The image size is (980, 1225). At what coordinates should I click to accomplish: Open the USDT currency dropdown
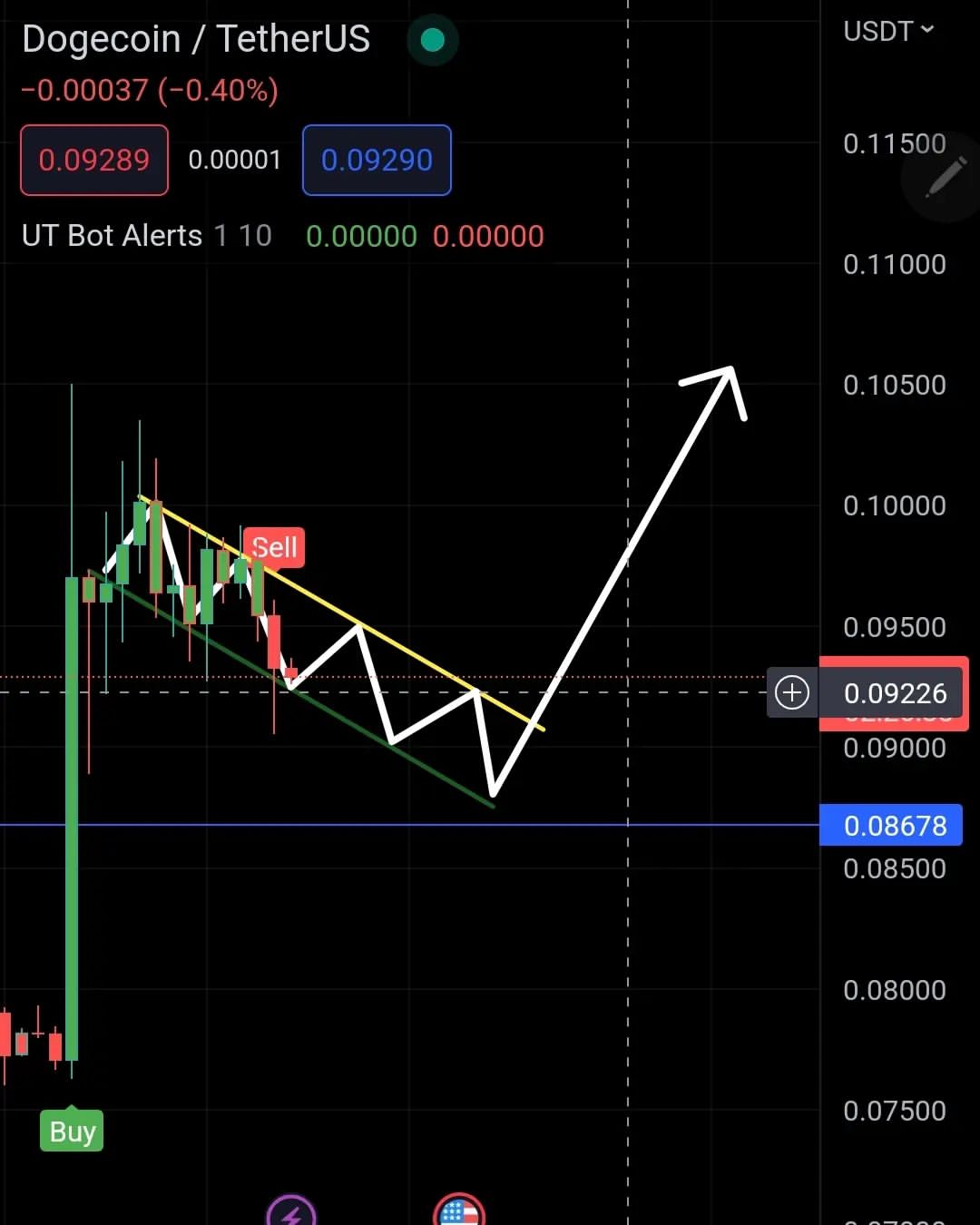888,31
